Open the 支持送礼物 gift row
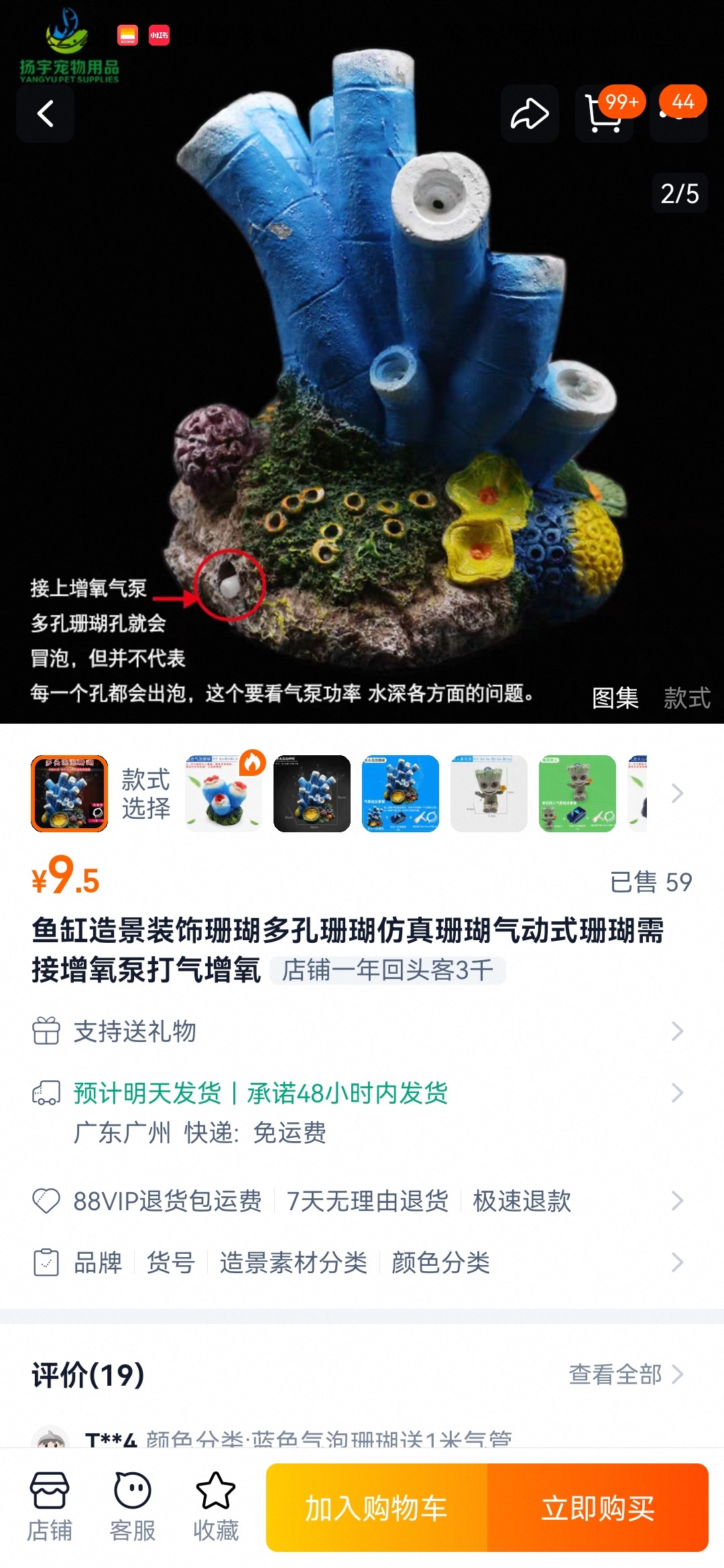Image resolution: width=724 pixels, height=1568 pixels. tap(362, 1031)
